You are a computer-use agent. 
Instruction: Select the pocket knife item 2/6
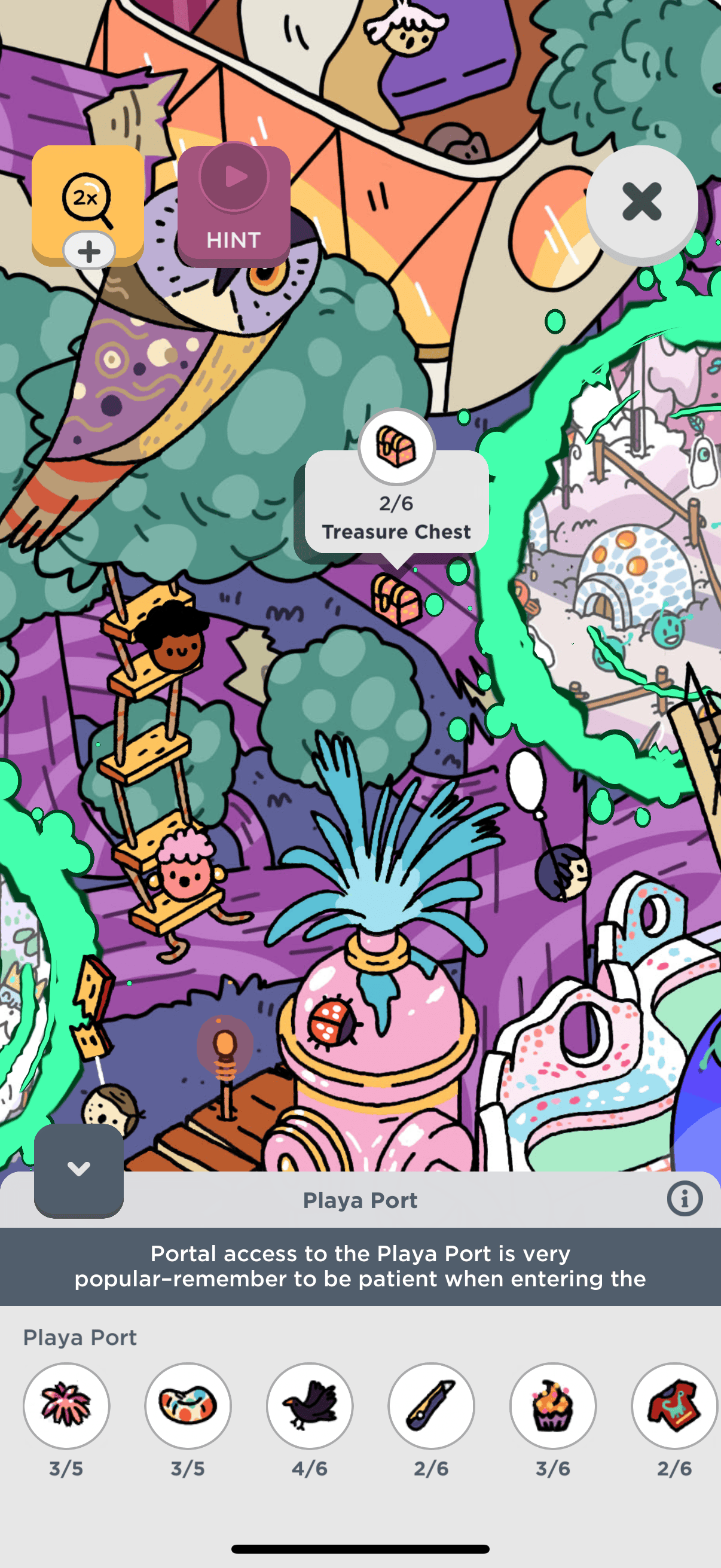coord(432,1405)
